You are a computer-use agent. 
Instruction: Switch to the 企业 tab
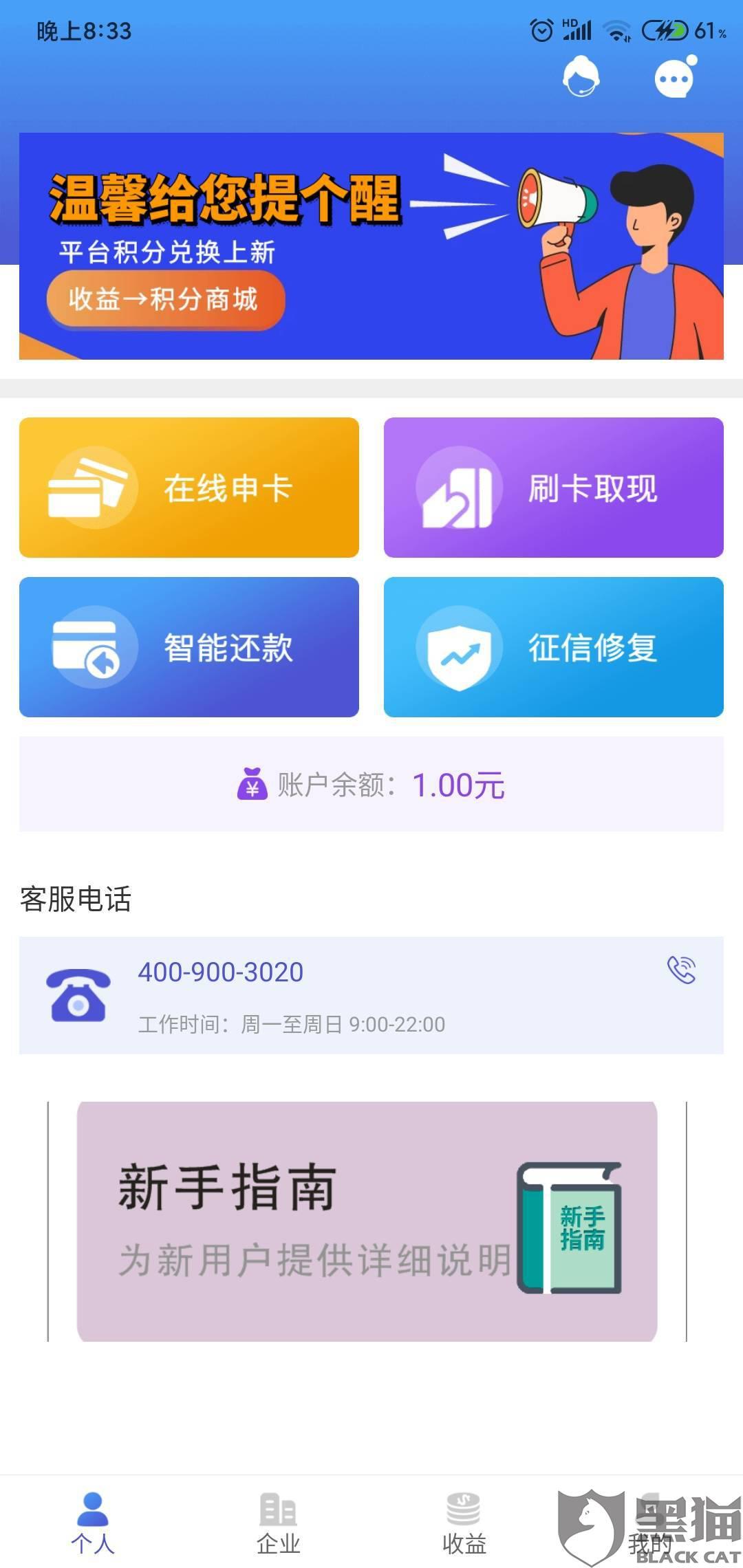pos(279,1523)
